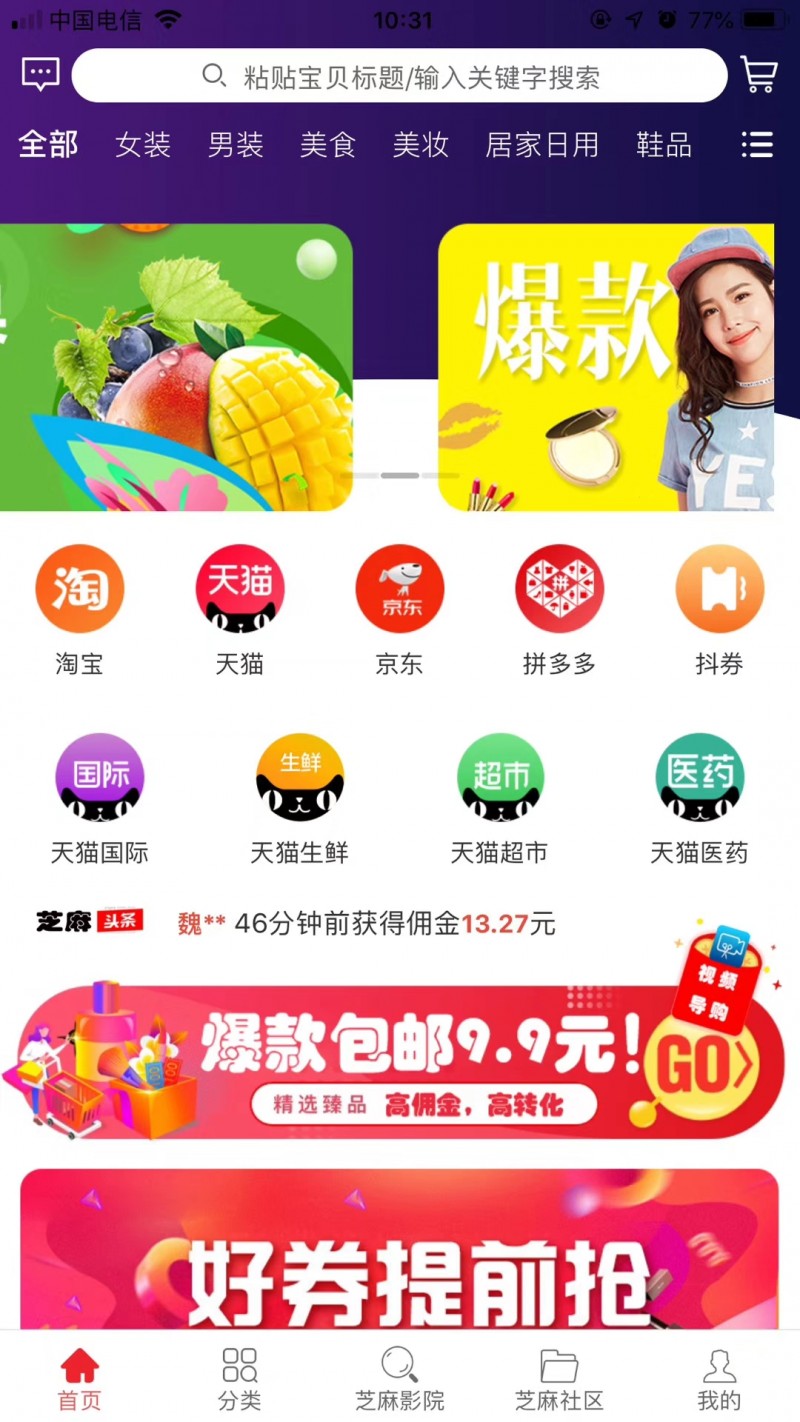Open the 好券提前抢 promotion card

point(400,1249)
